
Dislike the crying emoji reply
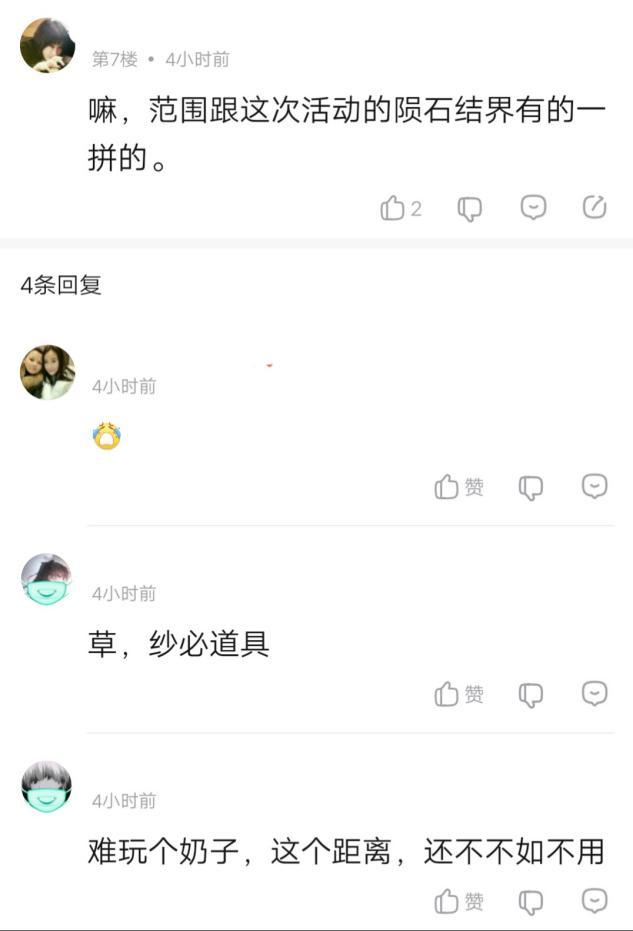point(531,487)
